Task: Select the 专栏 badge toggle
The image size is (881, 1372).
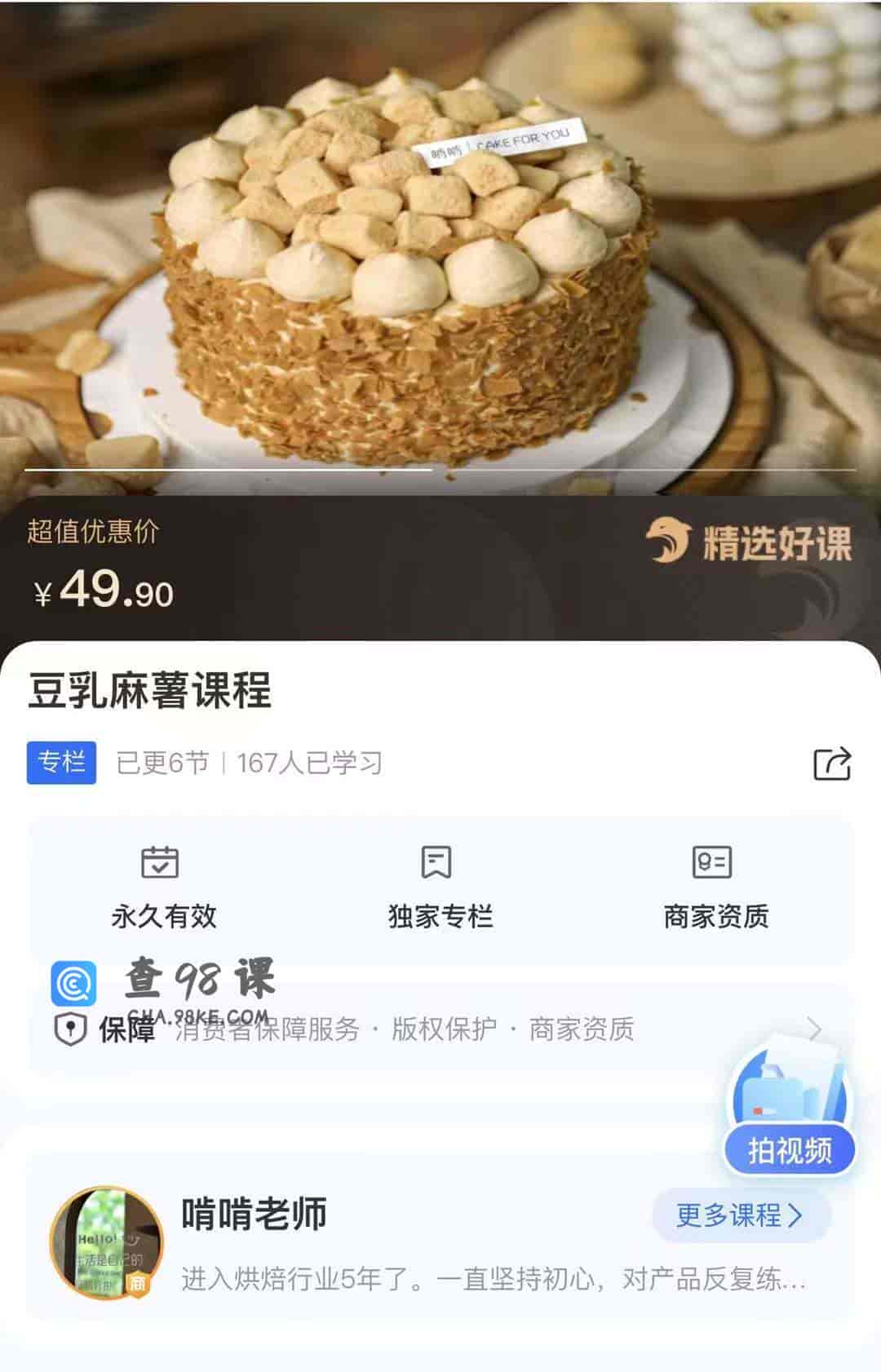Action: point(61,763)
